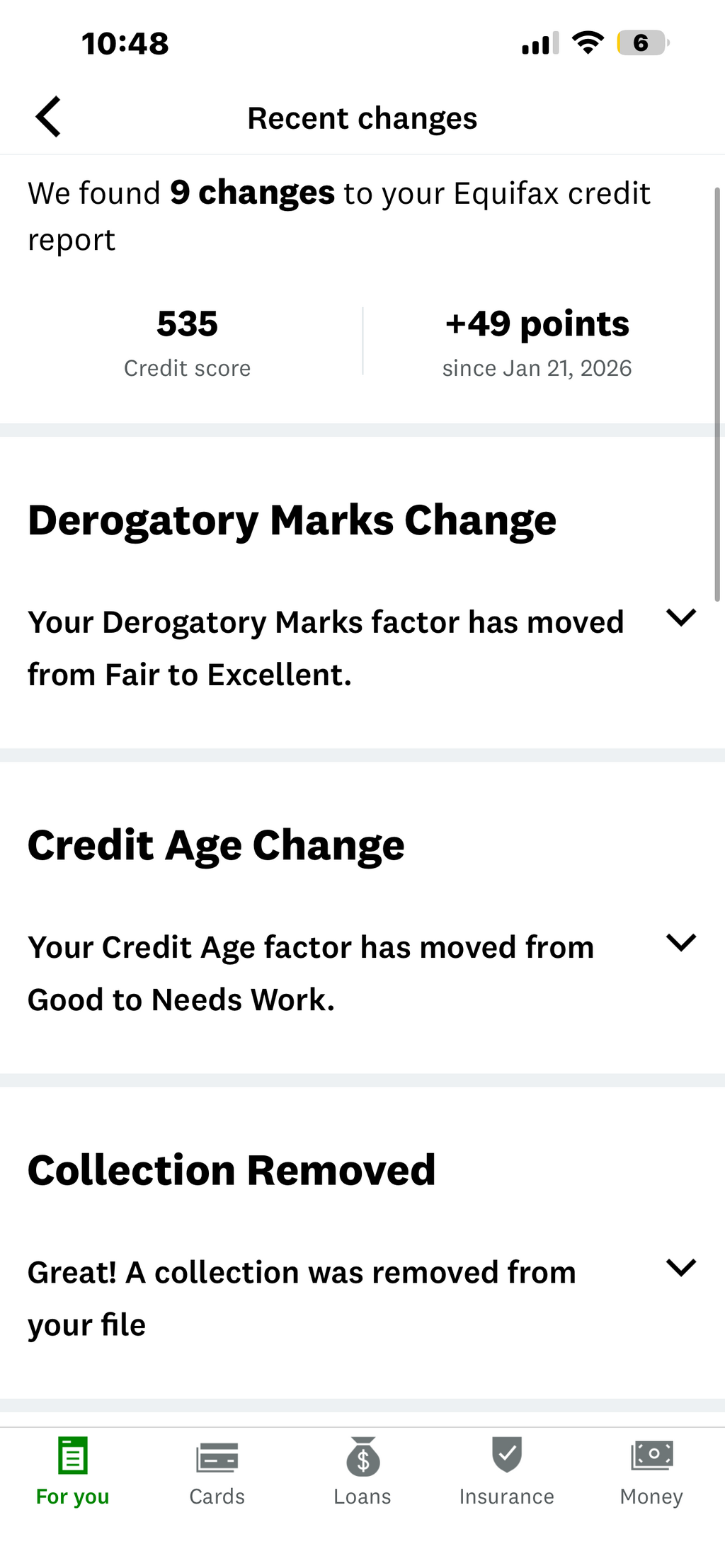Switch to the Loans tab

click(x=362, y=1472)
